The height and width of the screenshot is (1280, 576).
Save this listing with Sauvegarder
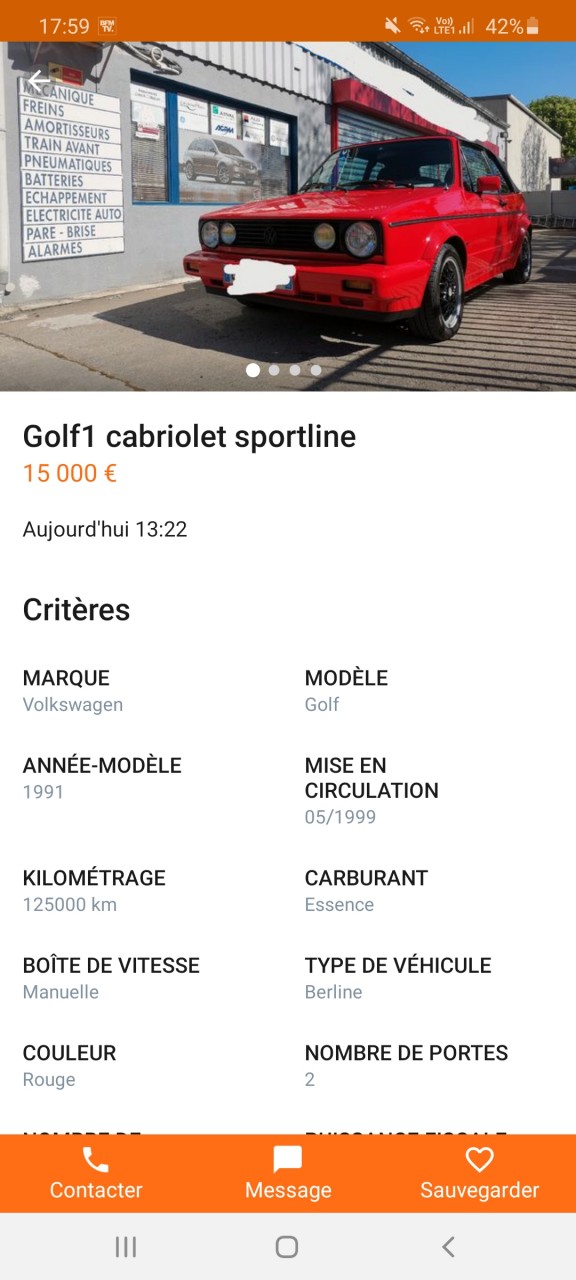(480, 1173)
